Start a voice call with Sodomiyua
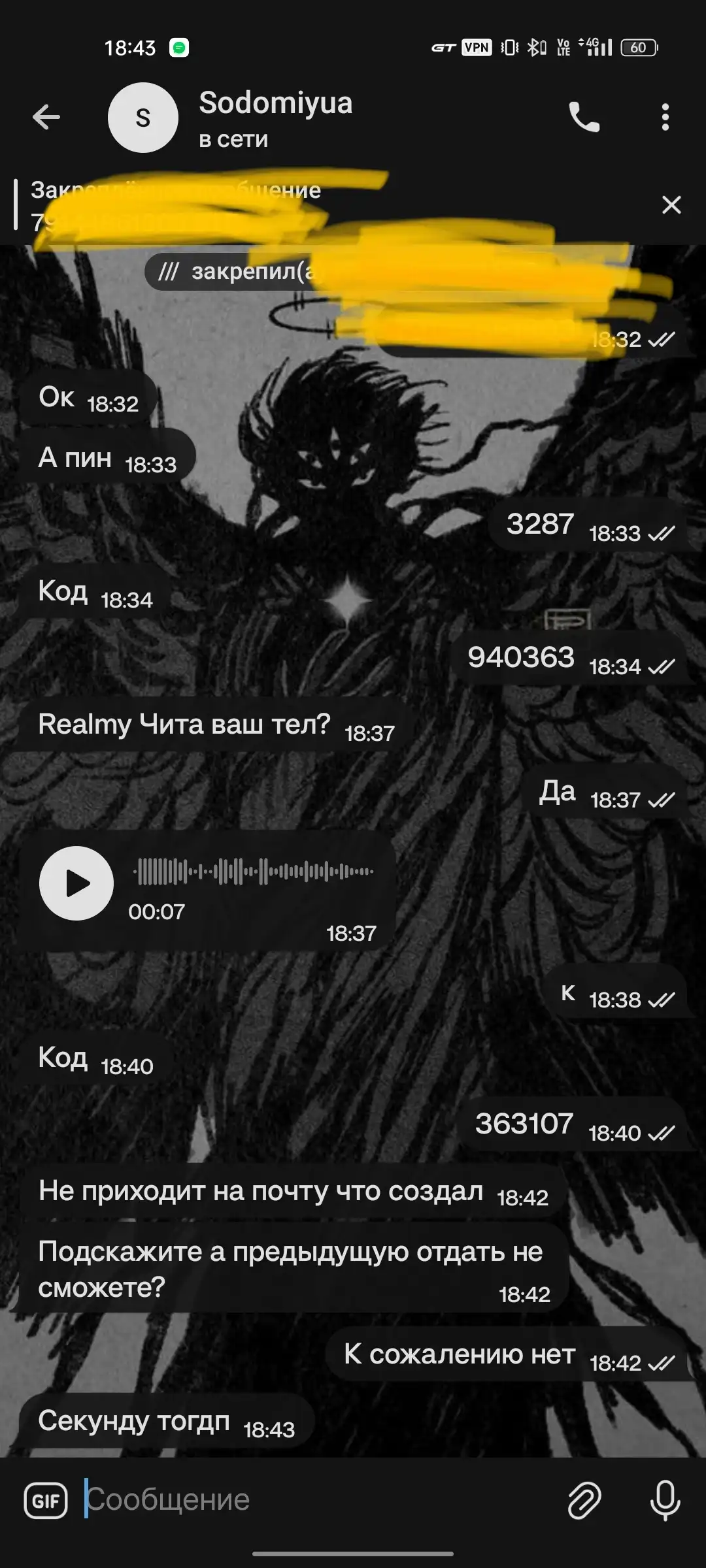The image size is (706, 1568). coord(584,118)
